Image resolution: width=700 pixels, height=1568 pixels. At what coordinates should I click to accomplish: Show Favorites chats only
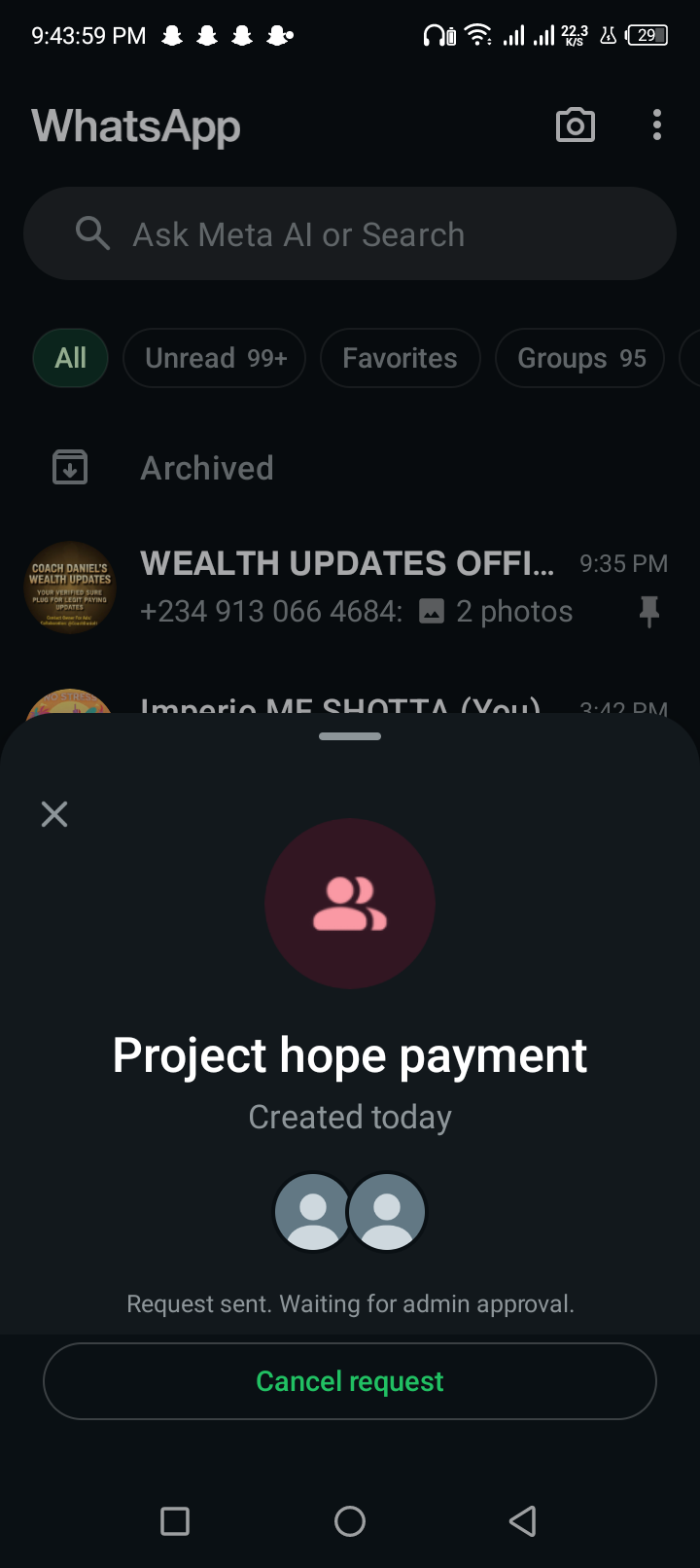pos(400,358)
